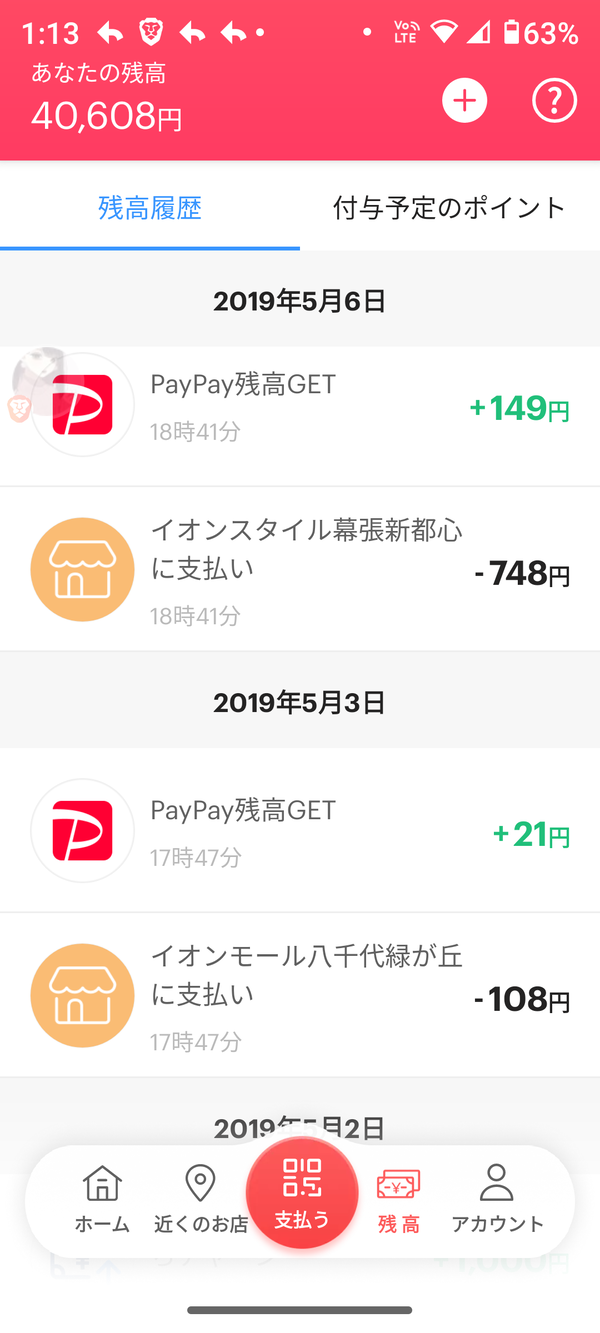The width and height of the screenshot is (600, 1333).
Task: Tap the plus icon to add balance
Action: 464,101
